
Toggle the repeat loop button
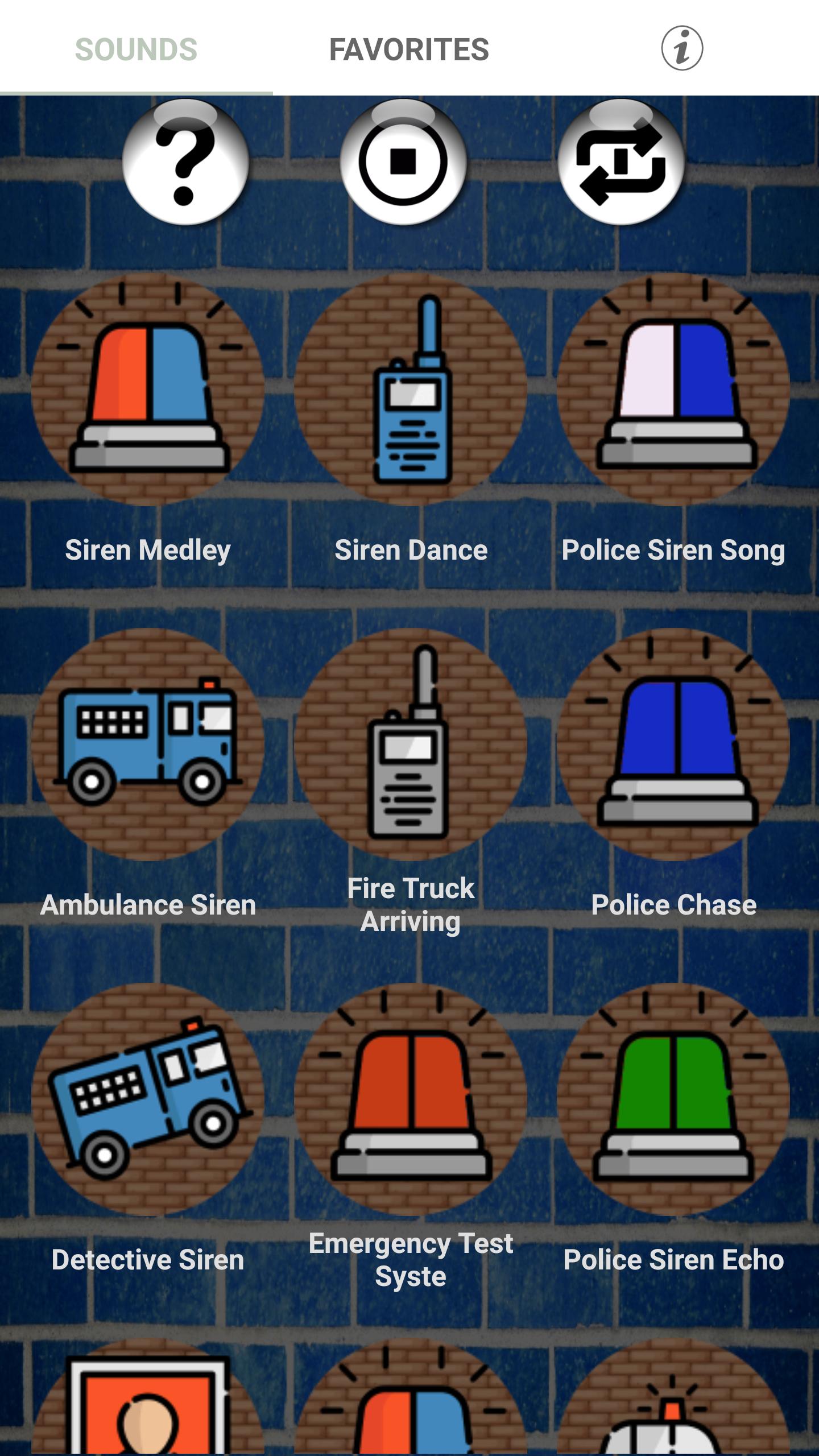pos(621,162)
